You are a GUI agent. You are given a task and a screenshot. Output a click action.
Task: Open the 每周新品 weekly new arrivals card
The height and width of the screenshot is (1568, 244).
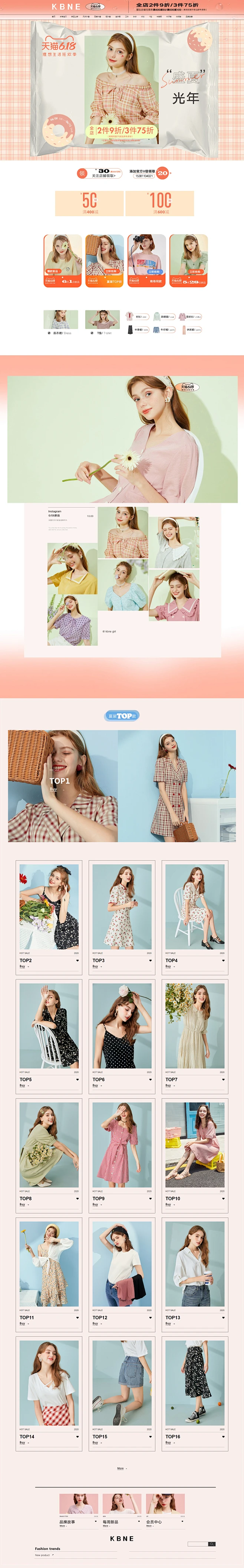(x=122, y=1506)
